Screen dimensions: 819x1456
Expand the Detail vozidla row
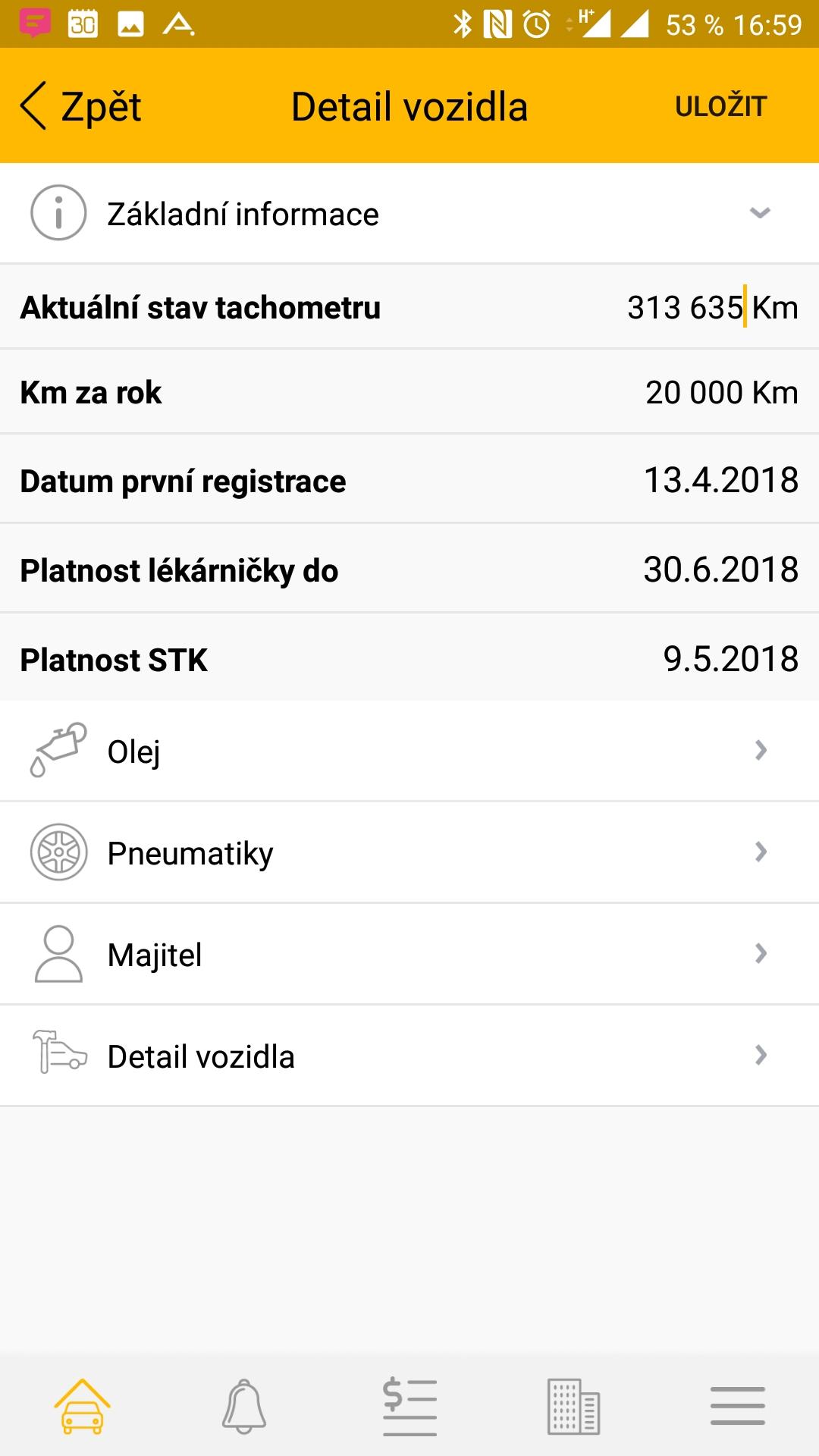409,1056
